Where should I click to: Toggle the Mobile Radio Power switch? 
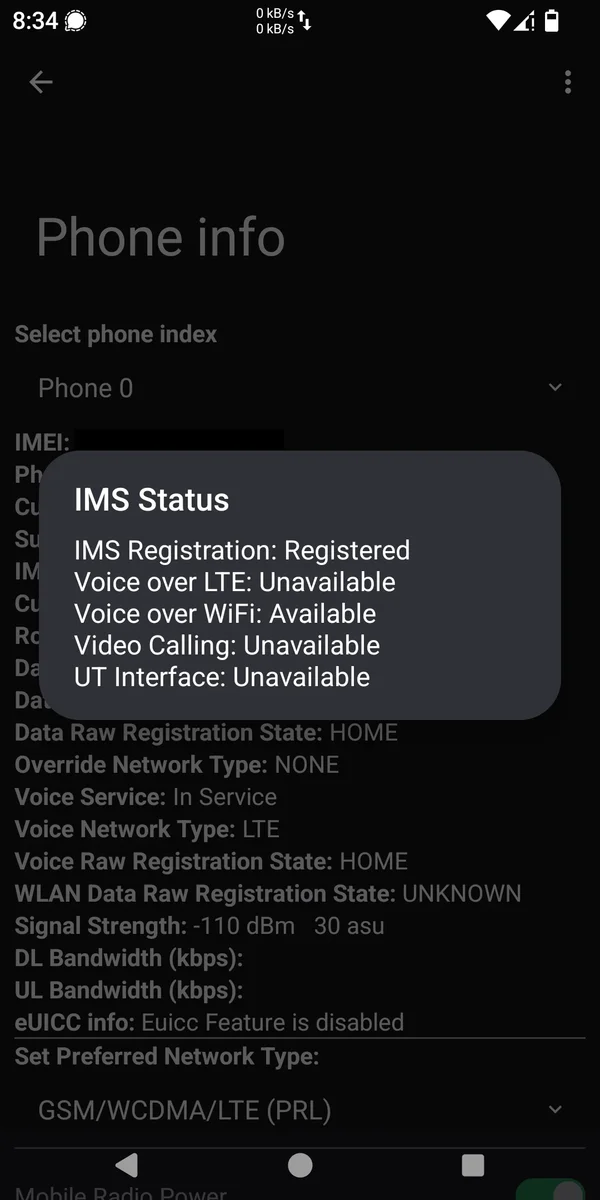pyautogui.click(x=550, y=1192)
